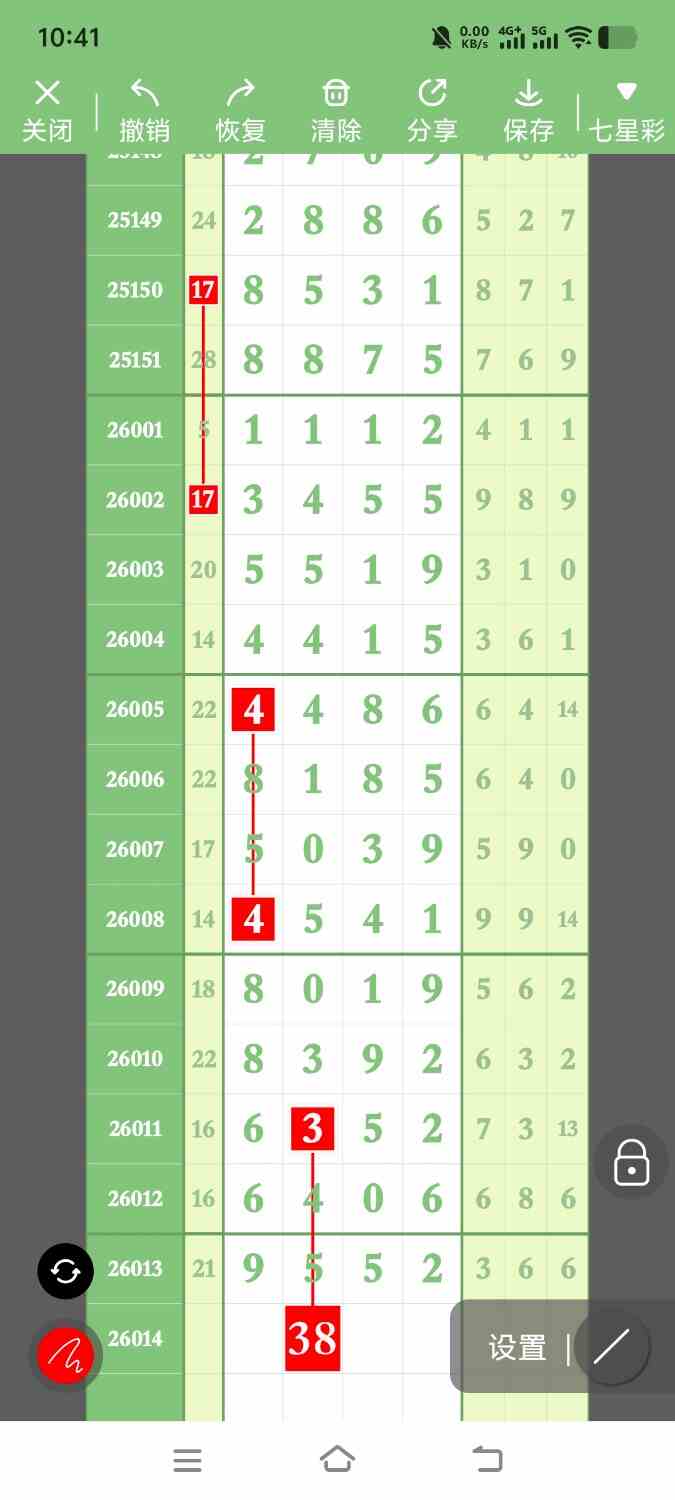This screenshot has height=1500, width=675.
Task: Go to the phone home screen
Action: tap(337, 1460)
